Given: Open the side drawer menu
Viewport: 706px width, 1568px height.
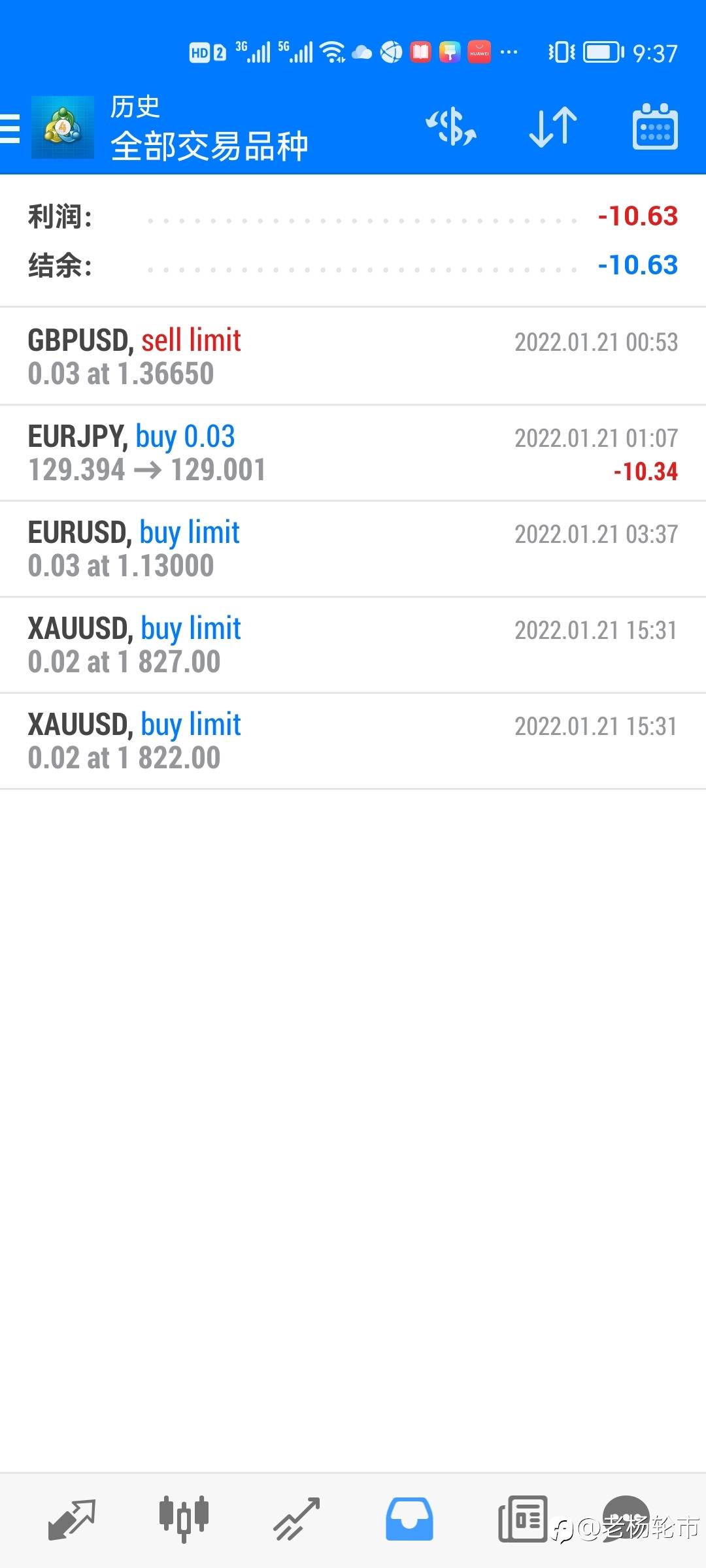Looking at the screenshot, I should pyautogui.click(x=10, y=128).
